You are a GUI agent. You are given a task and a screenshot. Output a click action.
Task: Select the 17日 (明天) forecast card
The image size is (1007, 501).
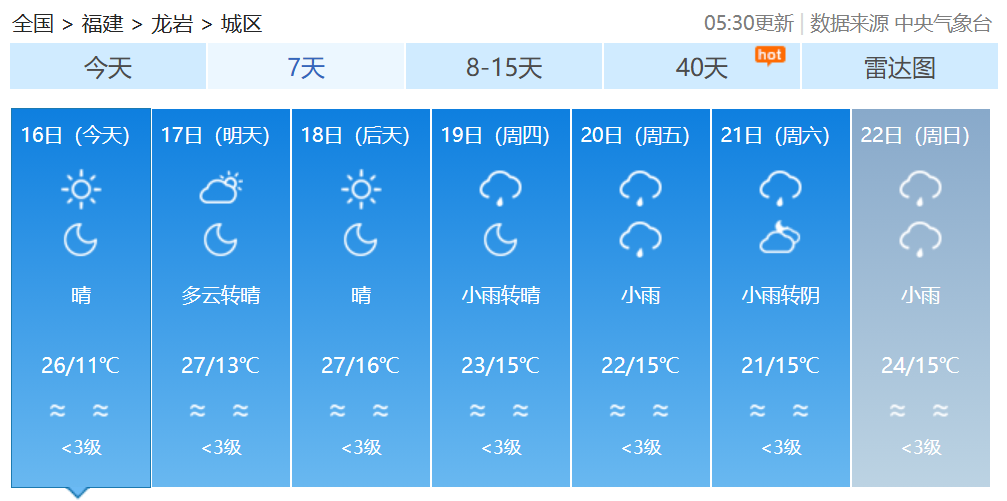pyautogui.click(x=220, y=297)
